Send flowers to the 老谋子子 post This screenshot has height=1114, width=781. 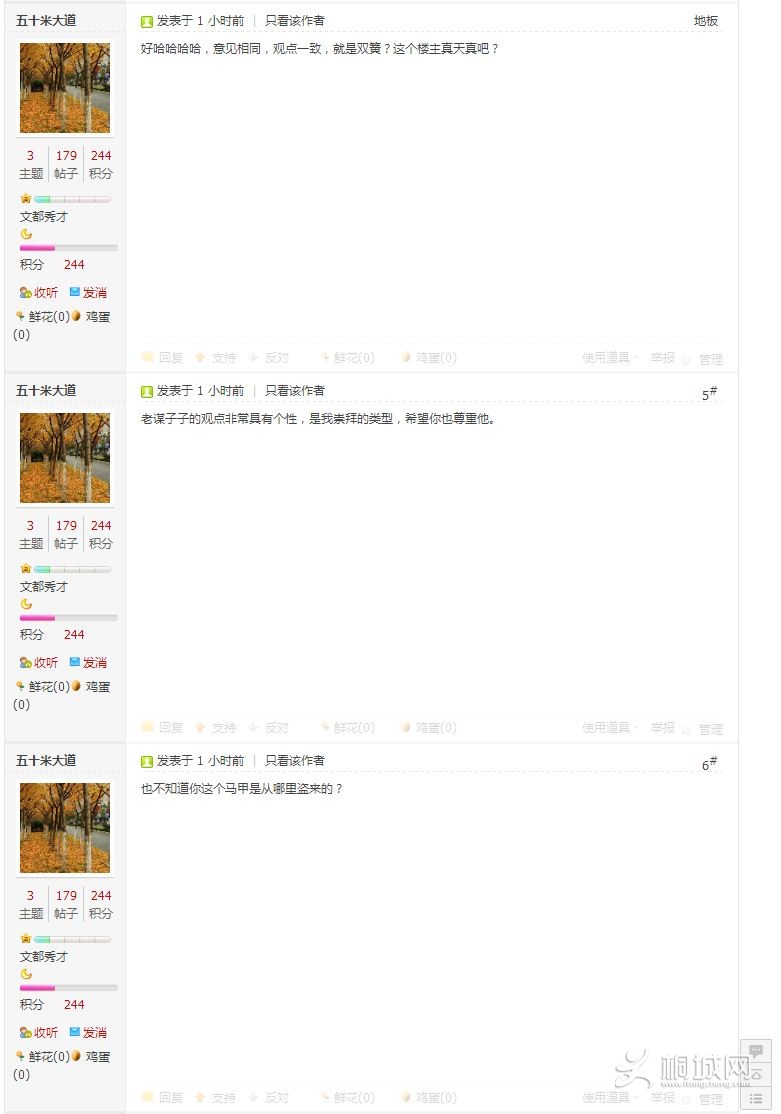[x=347, y=728]
